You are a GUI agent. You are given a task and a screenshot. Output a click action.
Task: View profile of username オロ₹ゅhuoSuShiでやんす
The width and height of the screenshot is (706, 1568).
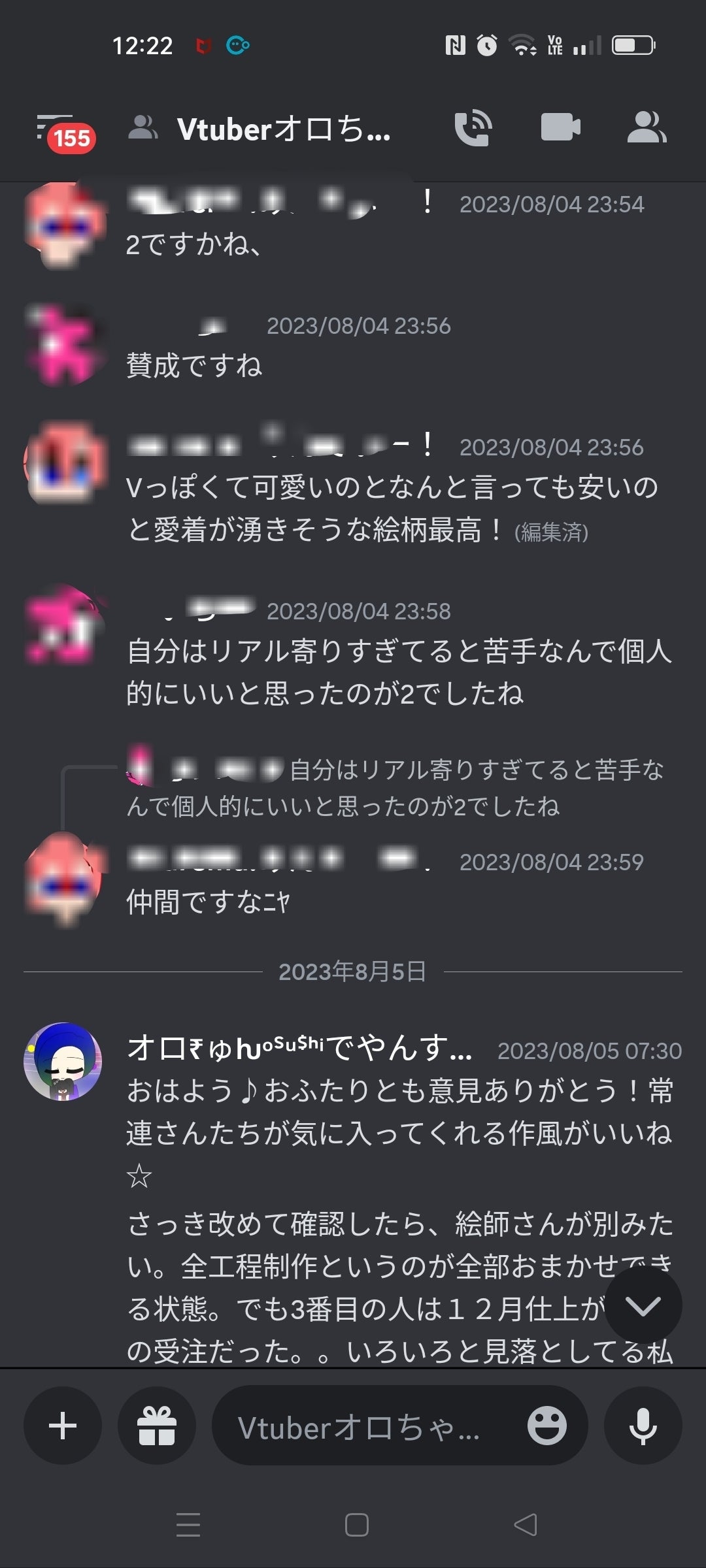[x=299, y=1048]
